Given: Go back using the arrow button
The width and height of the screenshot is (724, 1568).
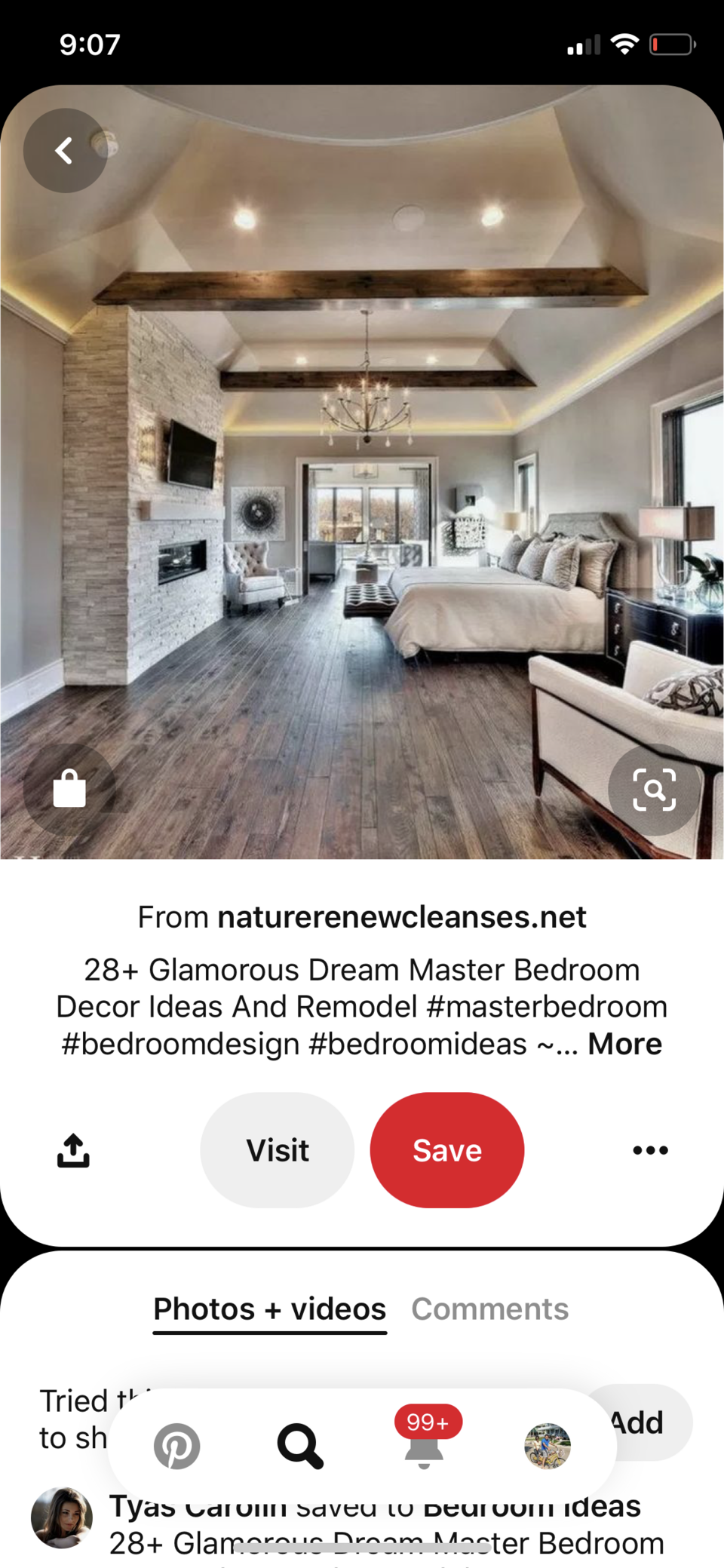Looking at the screenshot, I should coord(65,151).
